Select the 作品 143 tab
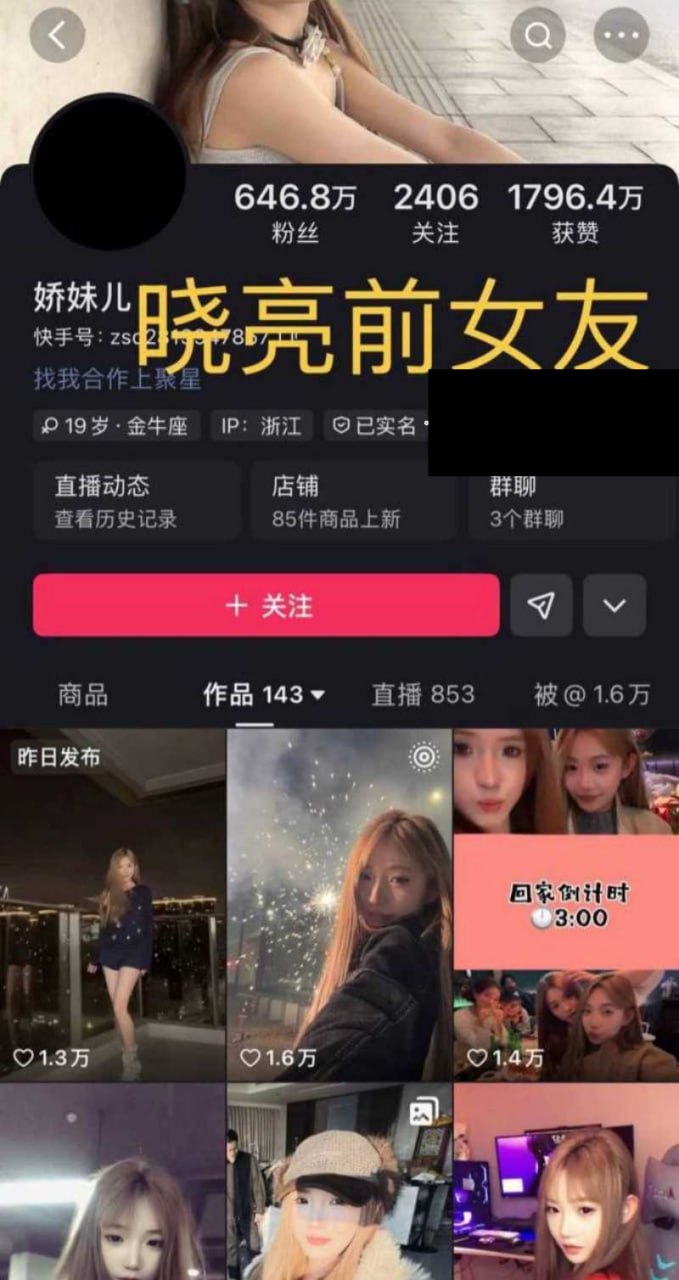 coord(263,695)
